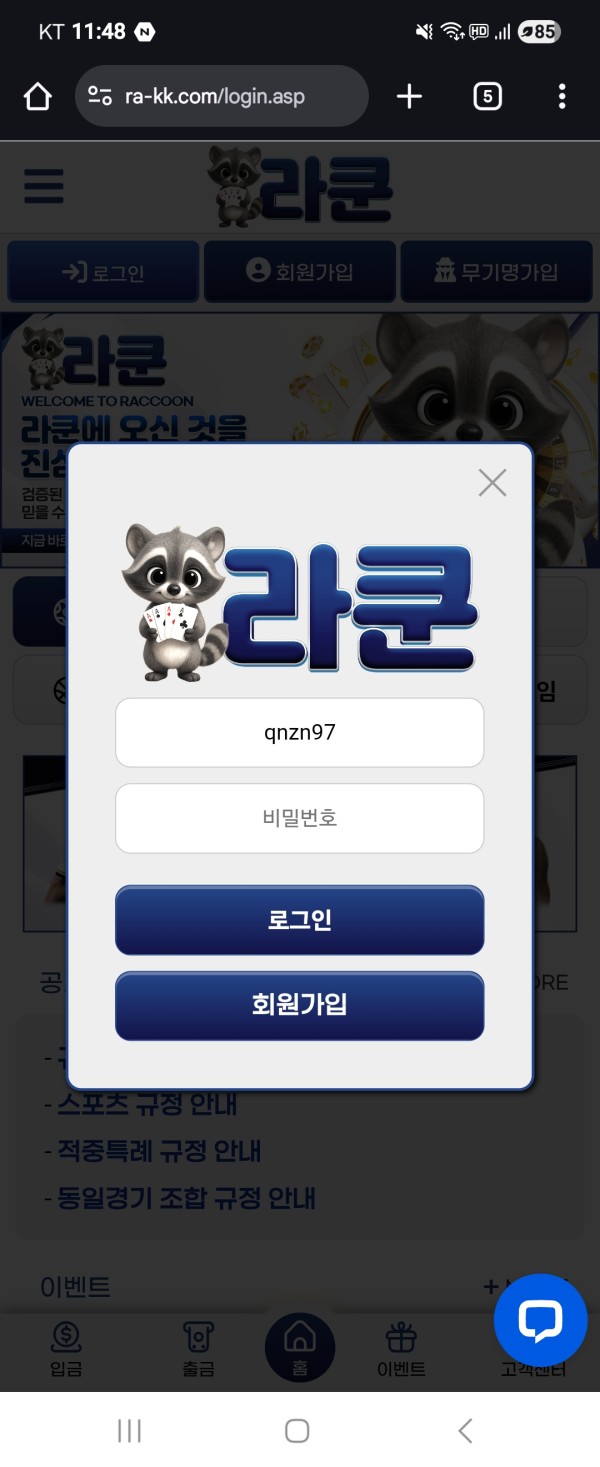Open the browser tab switcher
This screenshot has height=1467, width=600.
pos(487,96)
